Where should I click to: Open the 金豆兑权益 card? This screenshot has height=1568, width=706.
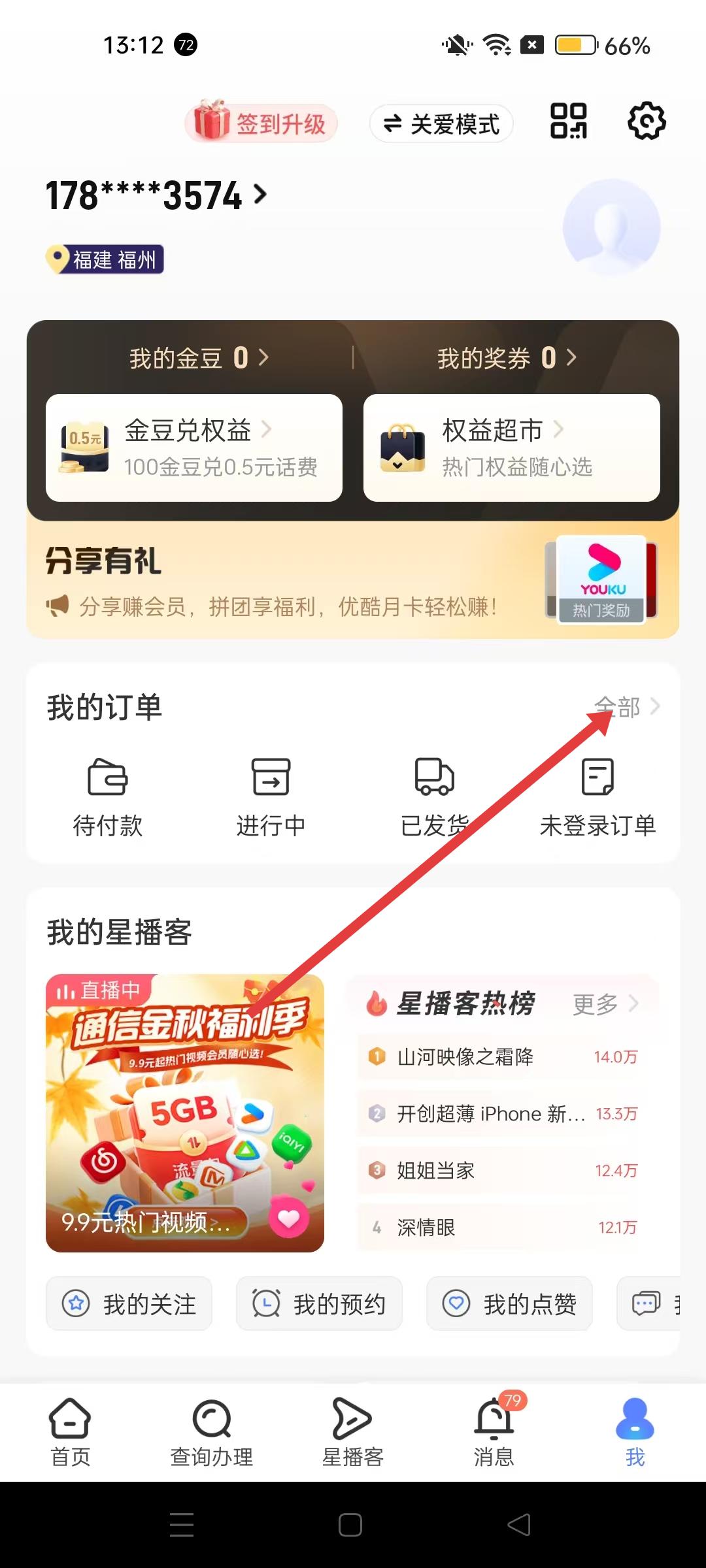pos(194,448)
